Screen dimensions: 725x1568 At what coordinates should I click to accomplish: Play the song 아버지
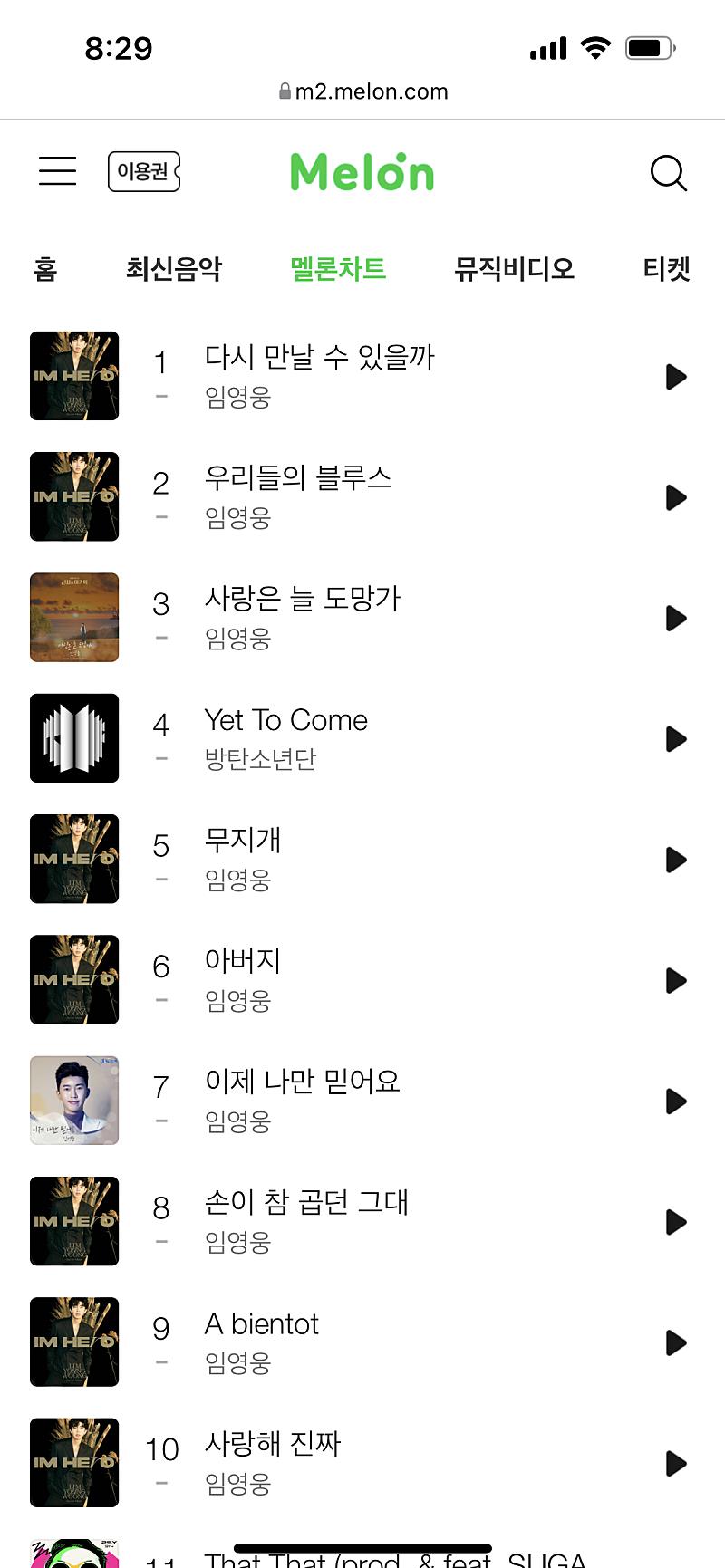tap(676, 980)
